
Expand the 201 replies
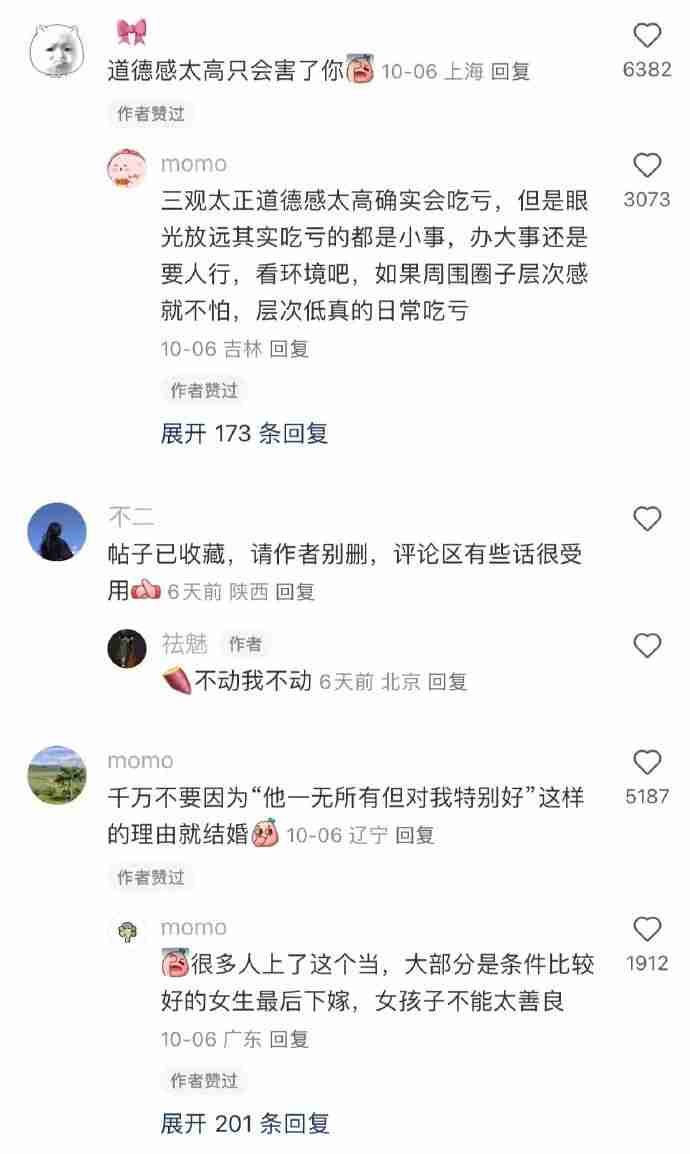click(244, 1123)
